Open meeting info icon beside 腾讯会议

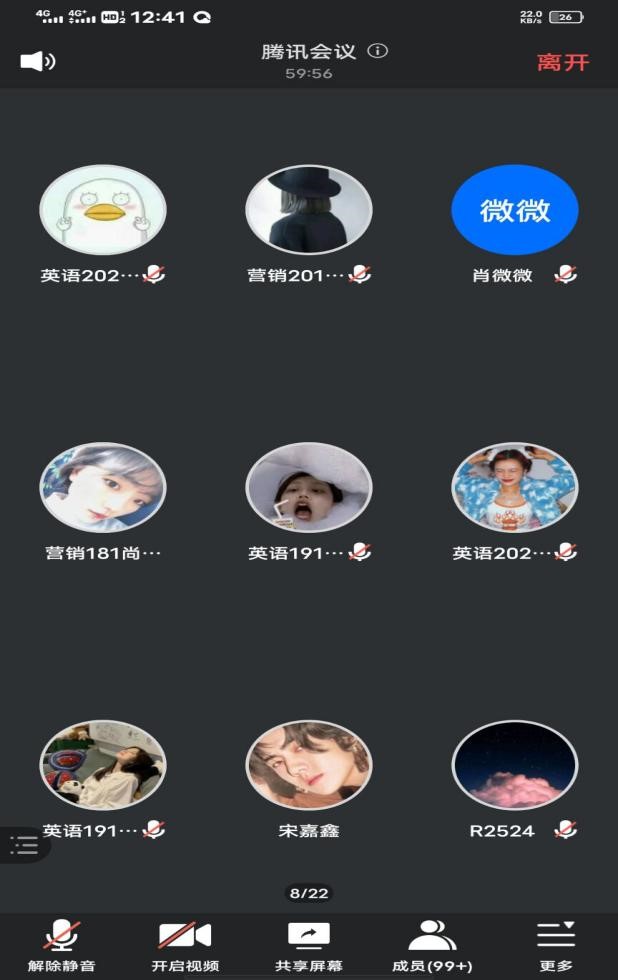pyautogui.click(x=377, y=51)
